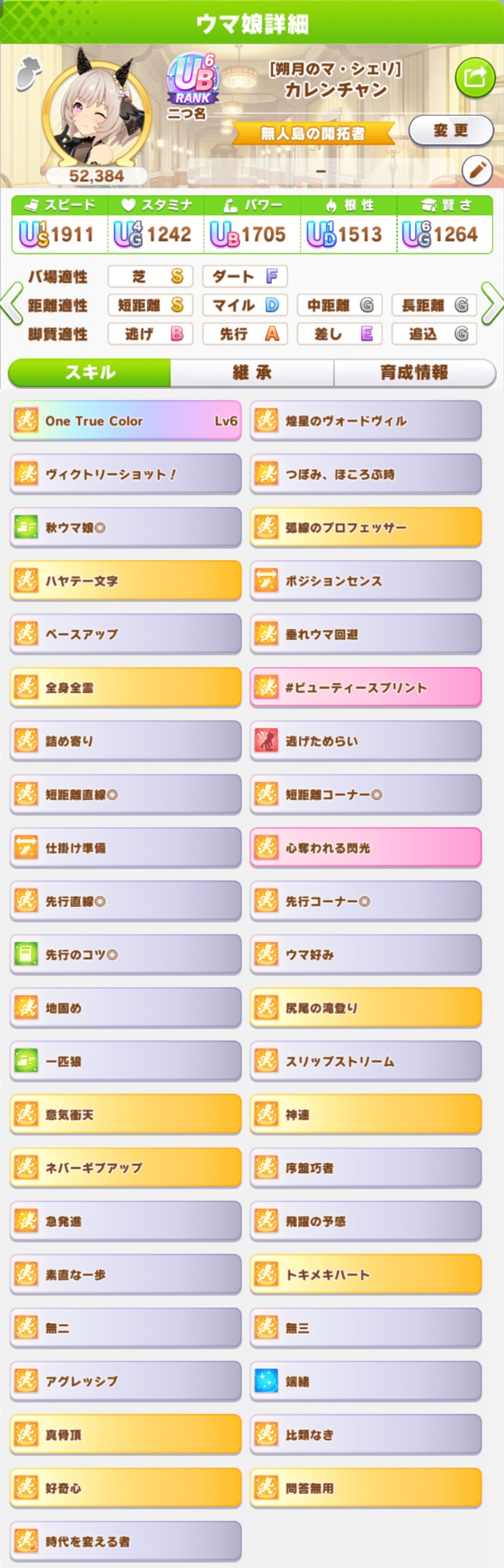
Task: Open the 育成情報 tab
Action: tap(414, 372)
